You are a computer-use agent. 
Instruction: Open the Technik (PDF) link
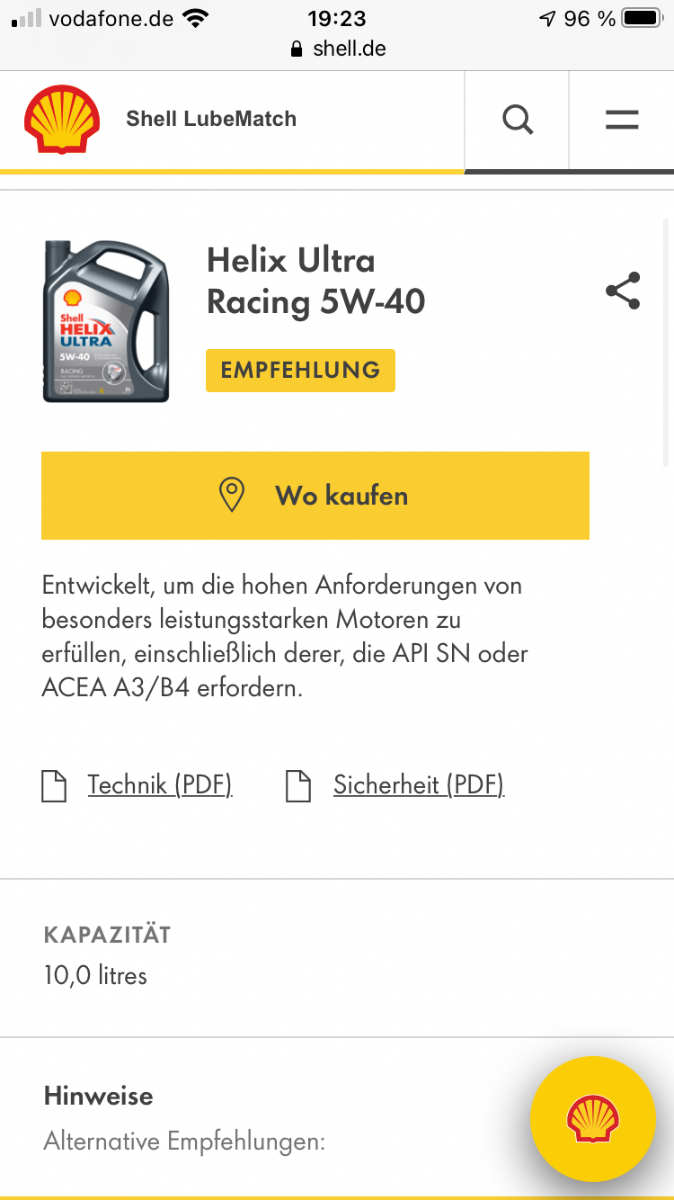(159, 785)
